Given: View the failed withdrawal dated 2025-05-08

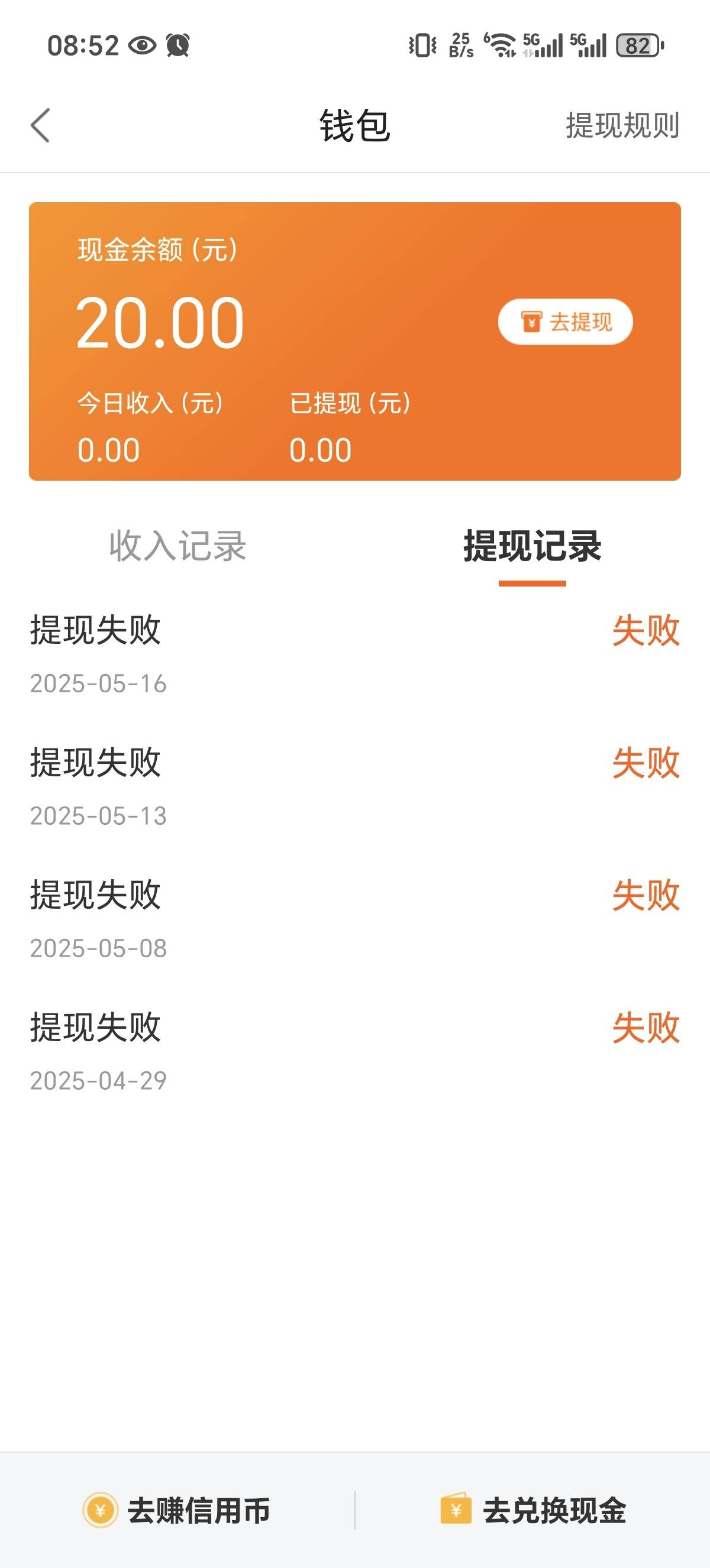Looking at the screenshot, I should click(x=355, y=919).
